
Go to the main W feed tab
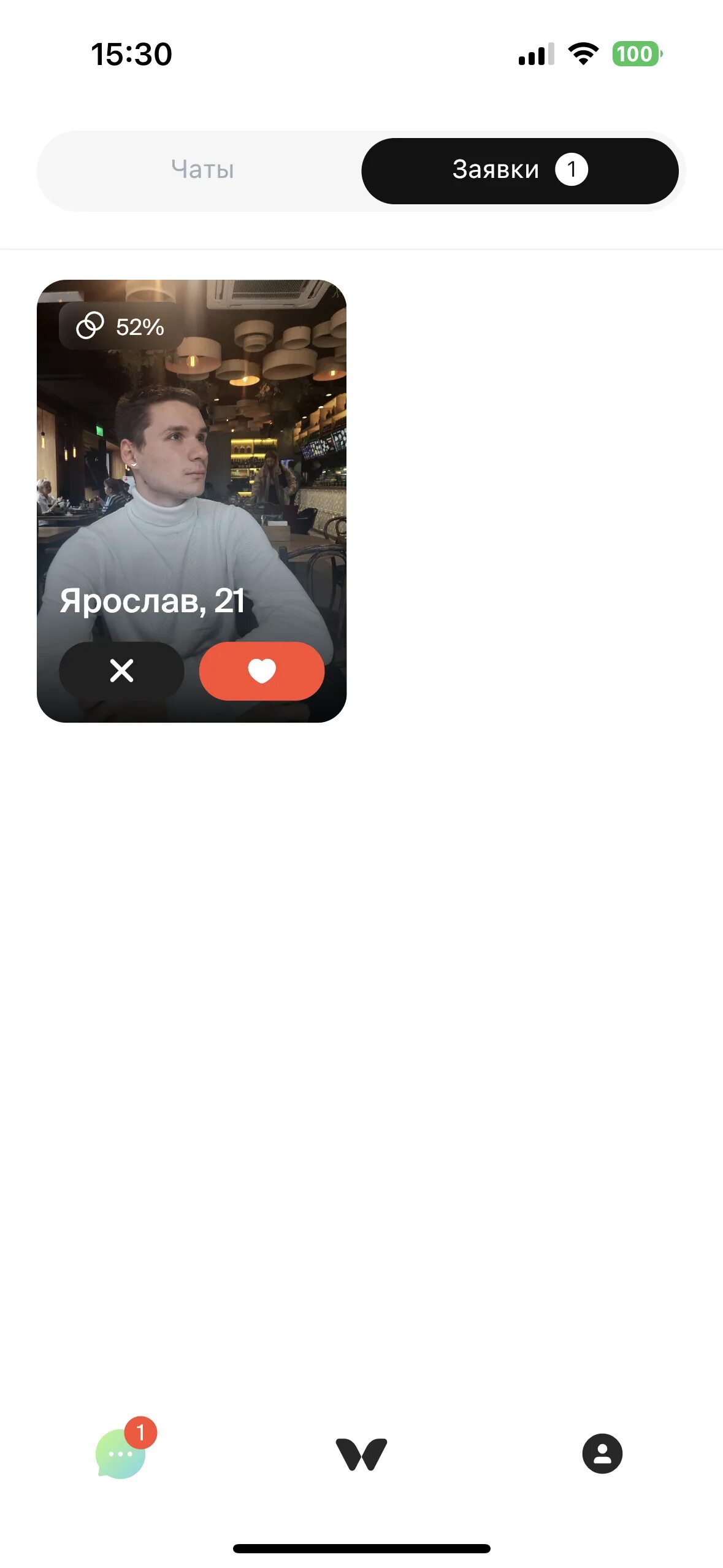tap(361, 1454)
